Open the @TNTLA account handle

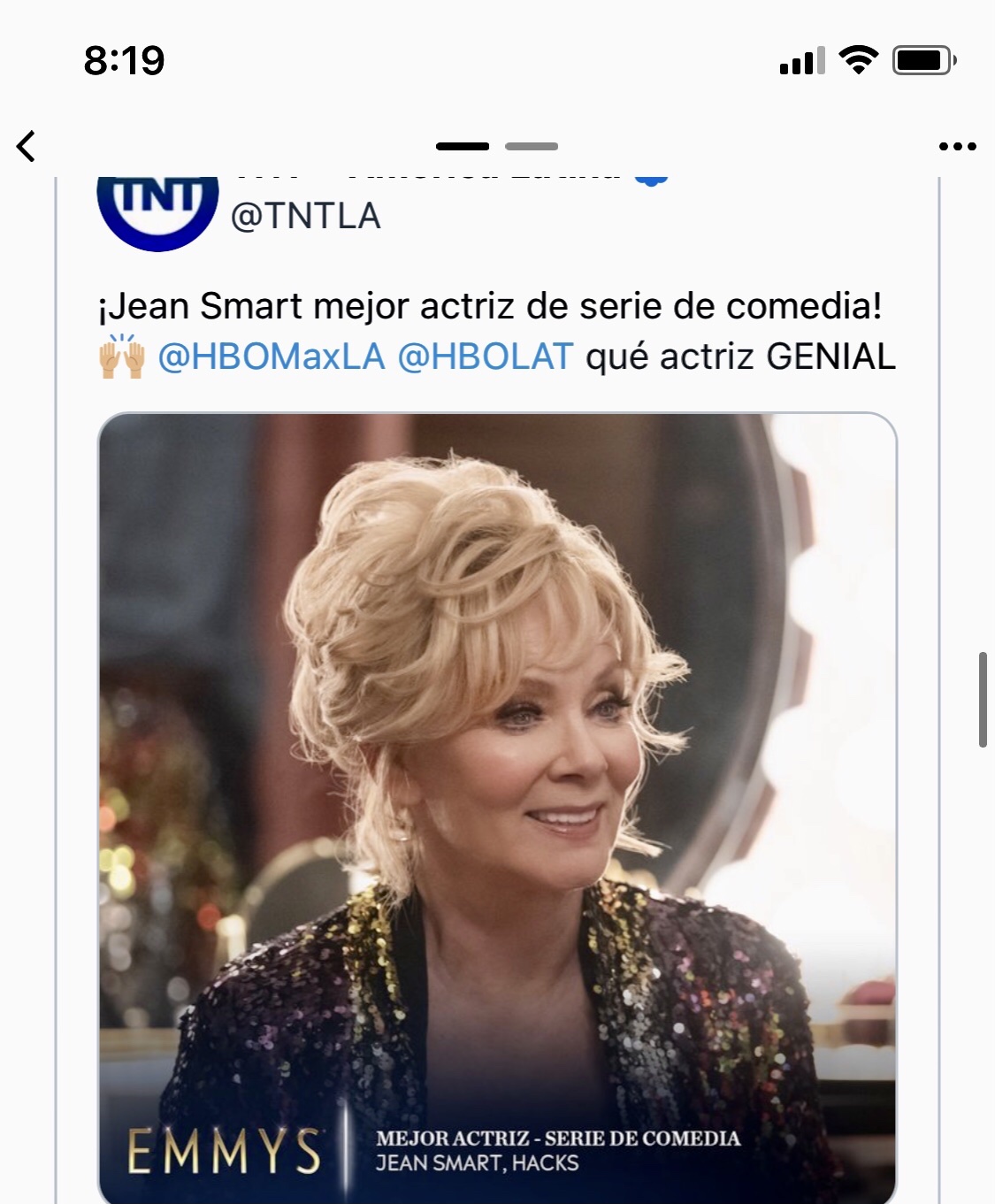pyautogui.click(x=305, y=217)
